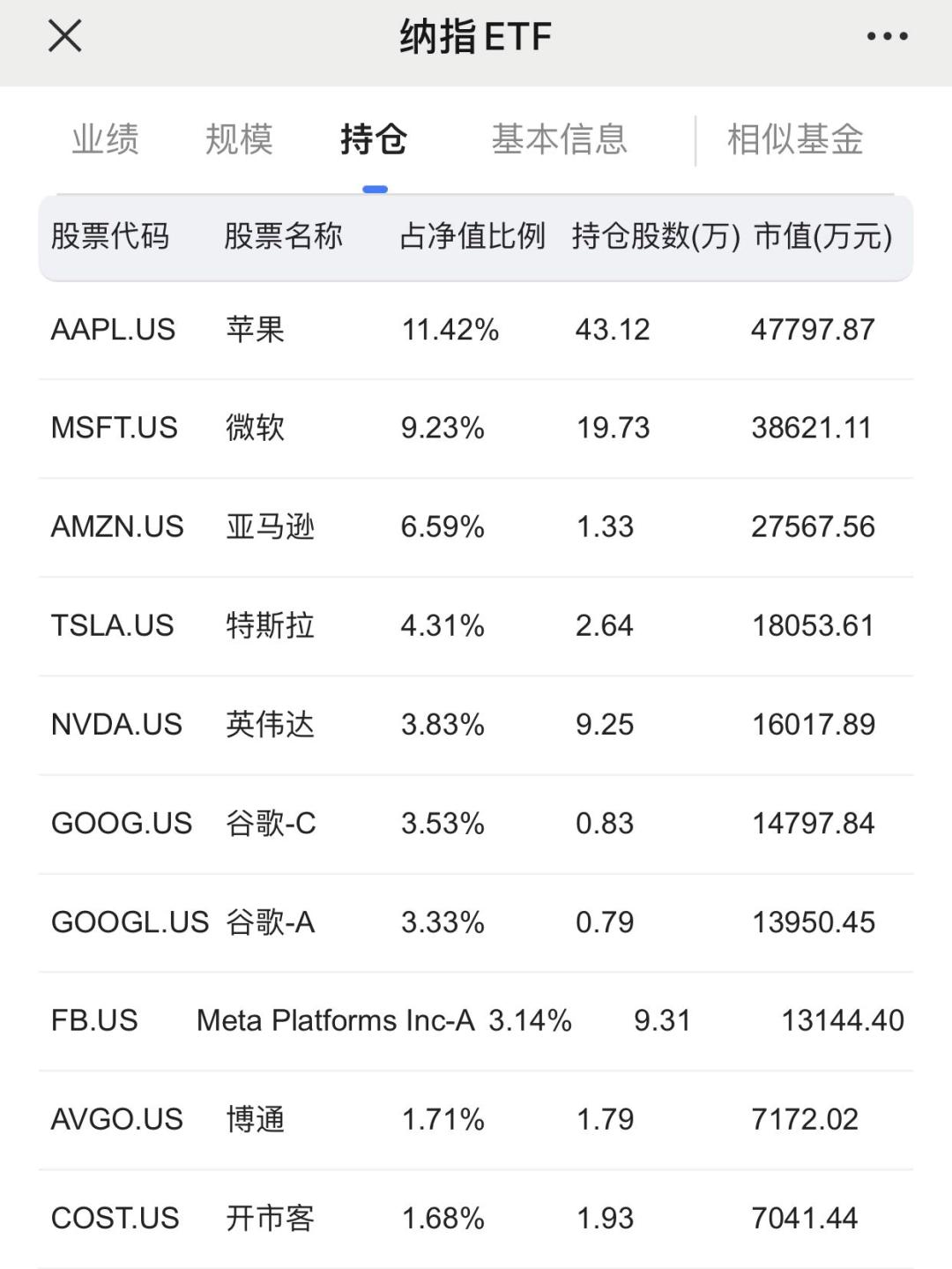Tap the close X icon

[62, 37]
